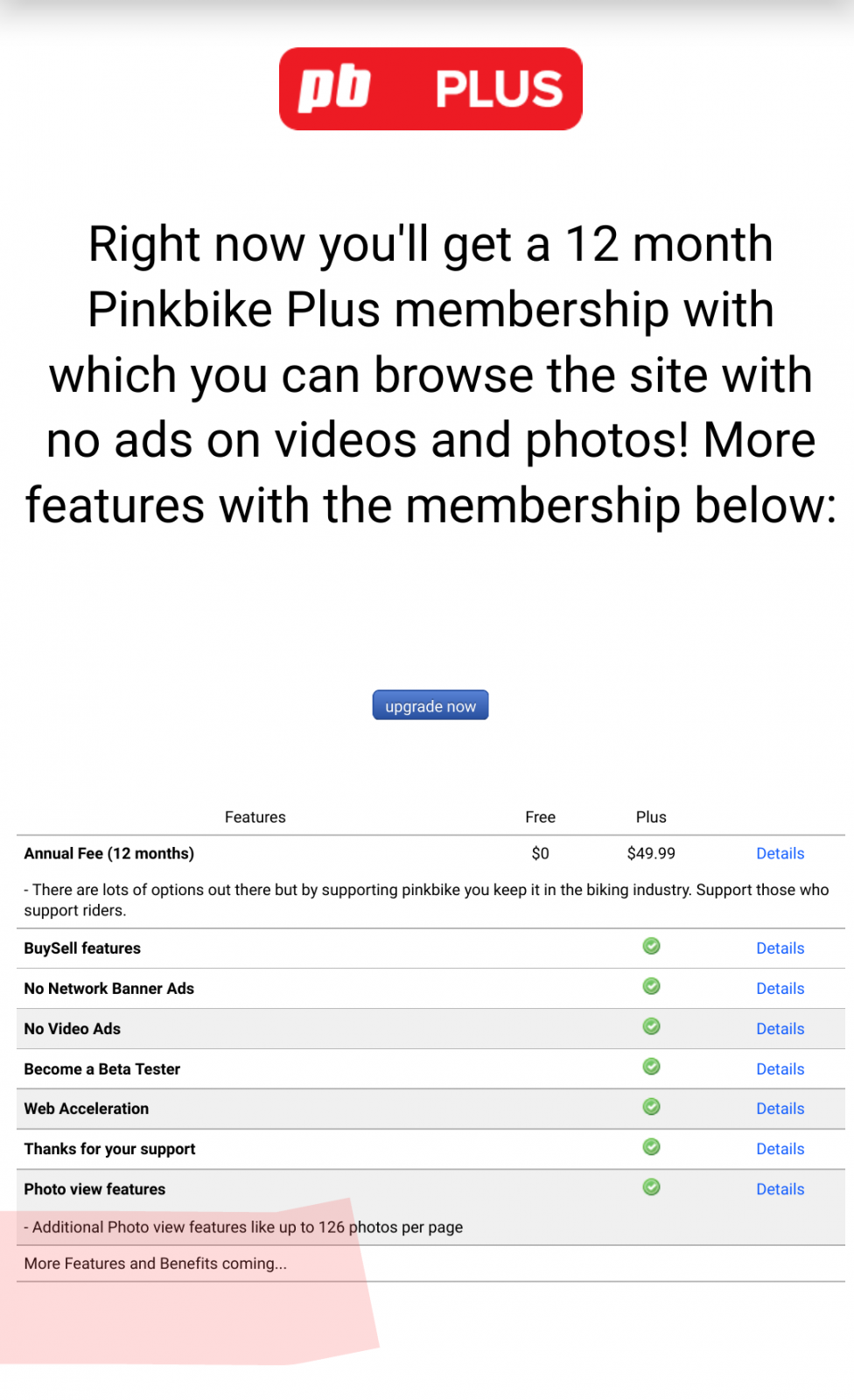Viewport: 854px width, 1400px height.
Task: Open Details for BuySell features
Action: tap(780, 948)
